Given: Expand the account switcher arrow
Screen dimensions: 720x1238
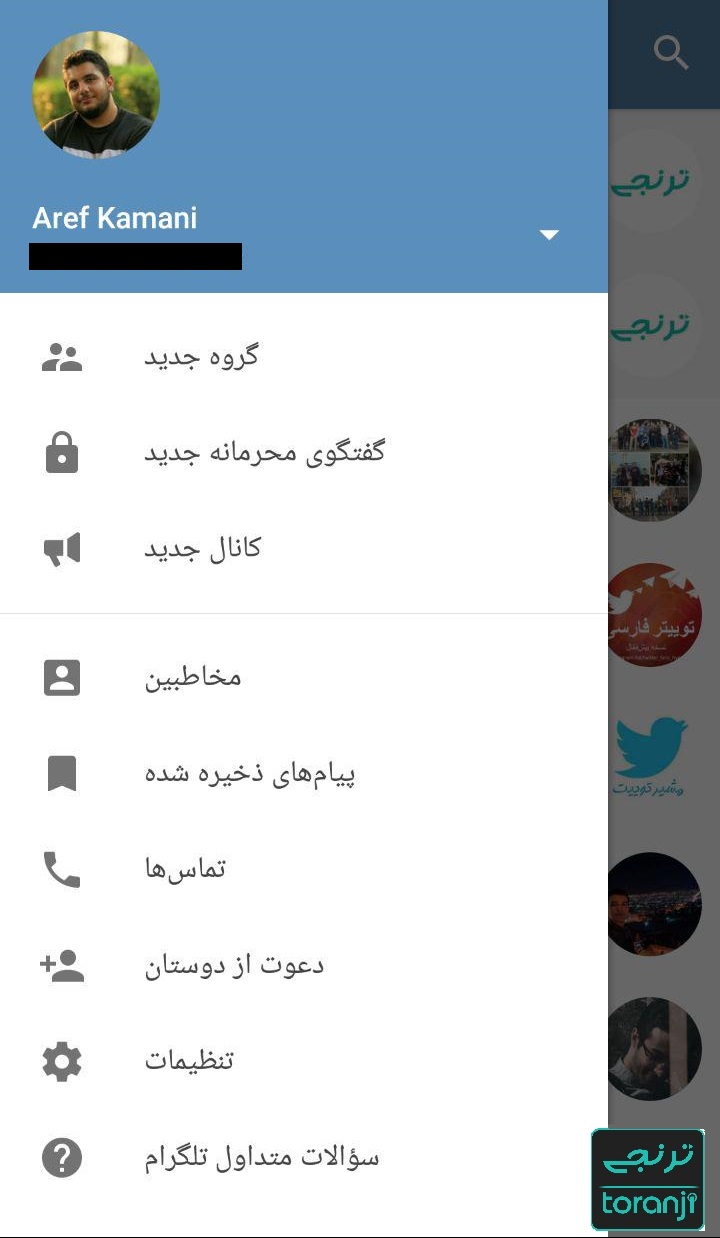Looking at the screenshot, I should 548,235.
